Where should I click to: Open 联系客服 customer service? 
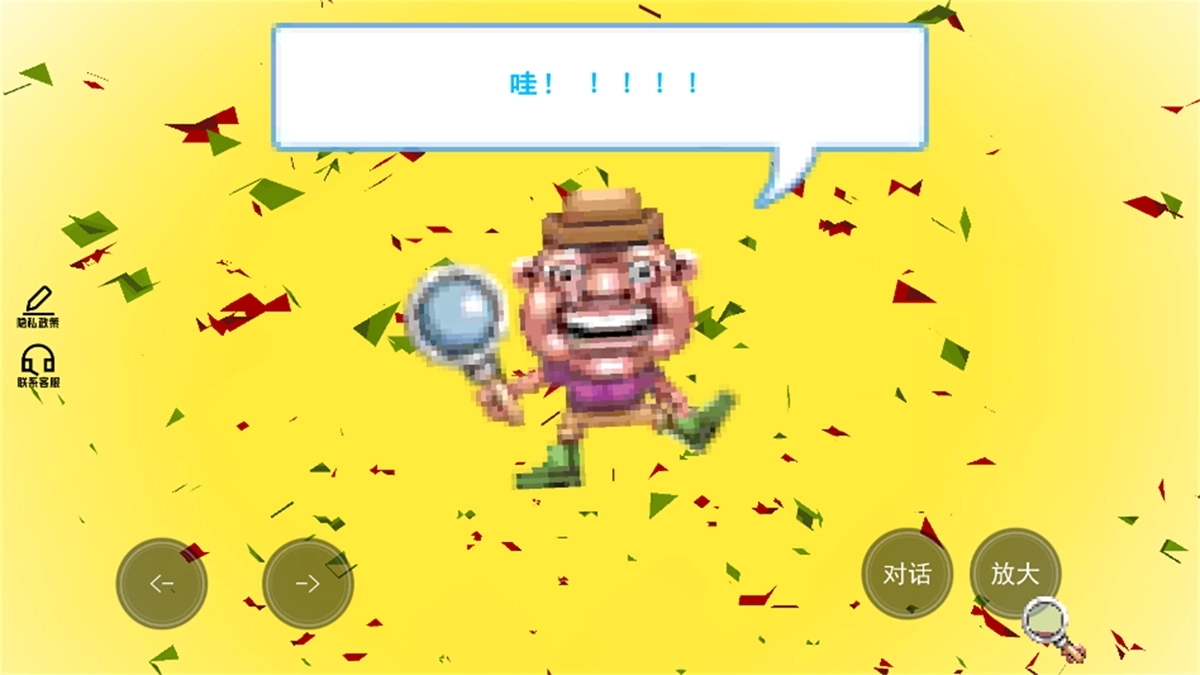click(38, 366)
